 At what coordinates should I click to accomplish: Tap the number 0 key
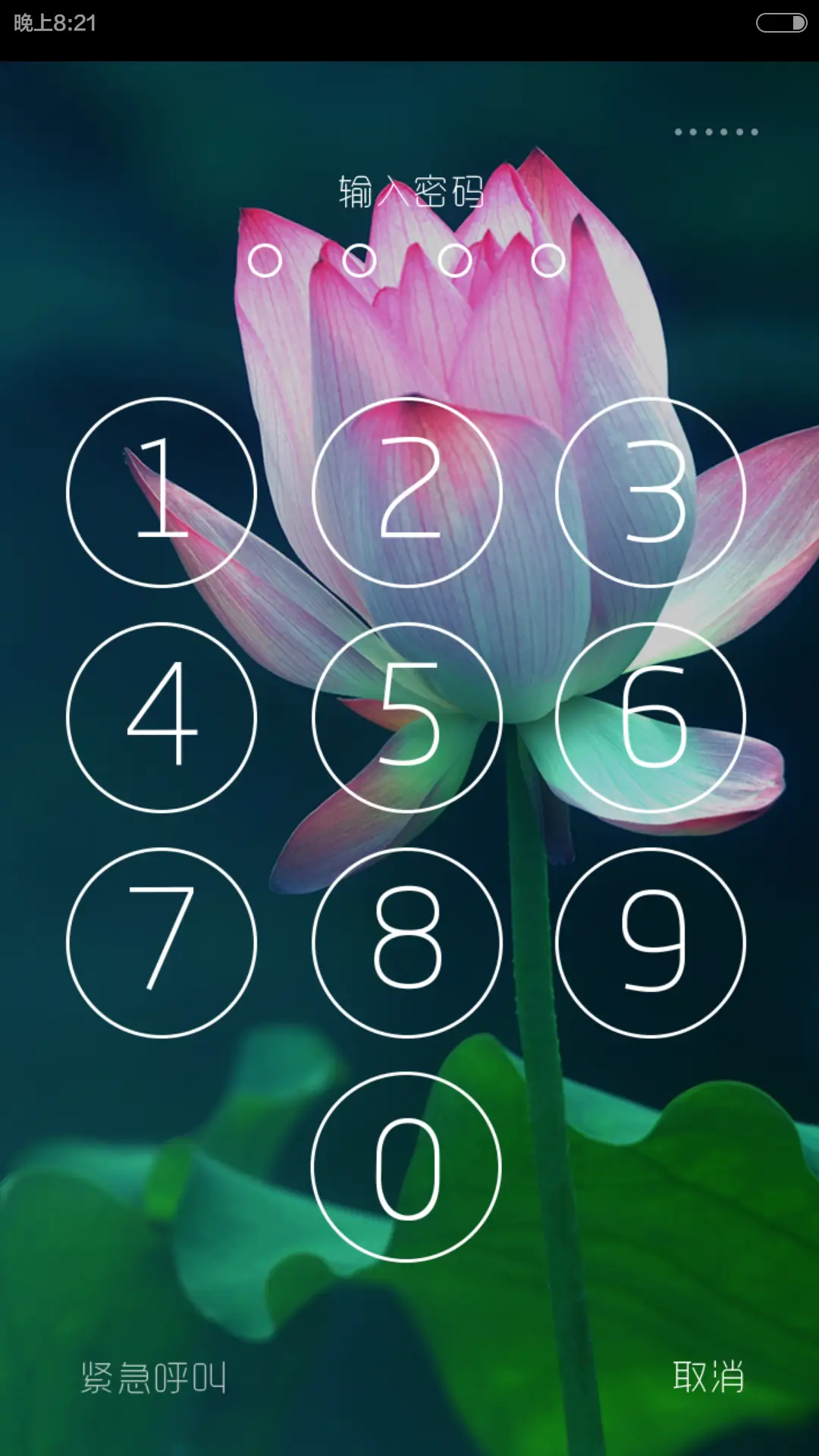click(407, 1167)
